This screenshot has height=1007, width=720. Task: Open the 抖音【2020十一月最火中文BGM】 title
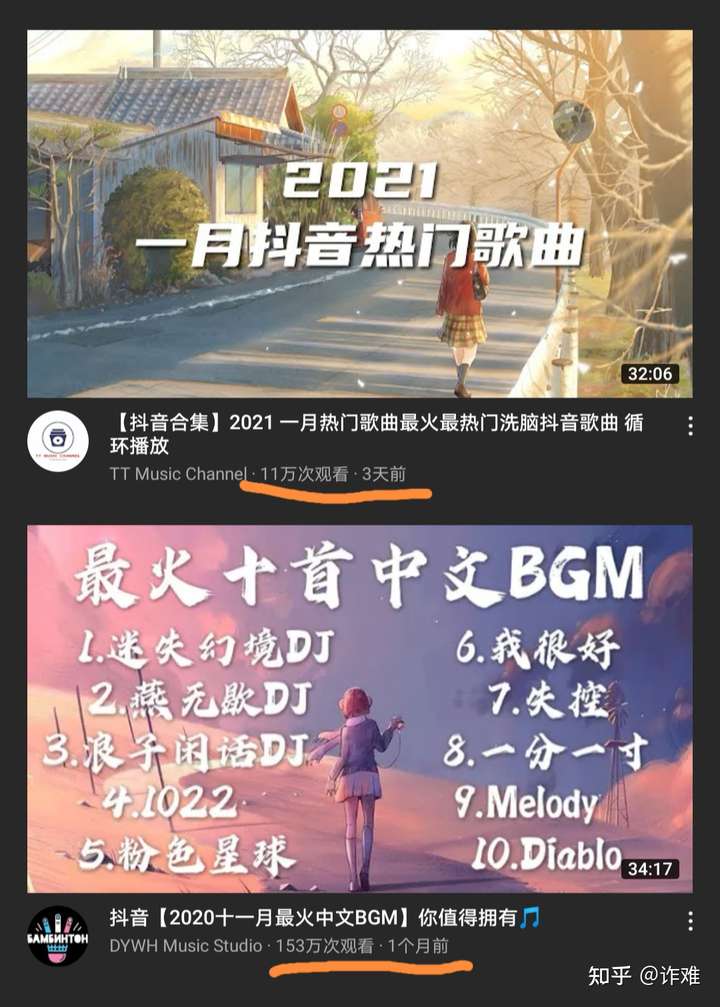324,918
